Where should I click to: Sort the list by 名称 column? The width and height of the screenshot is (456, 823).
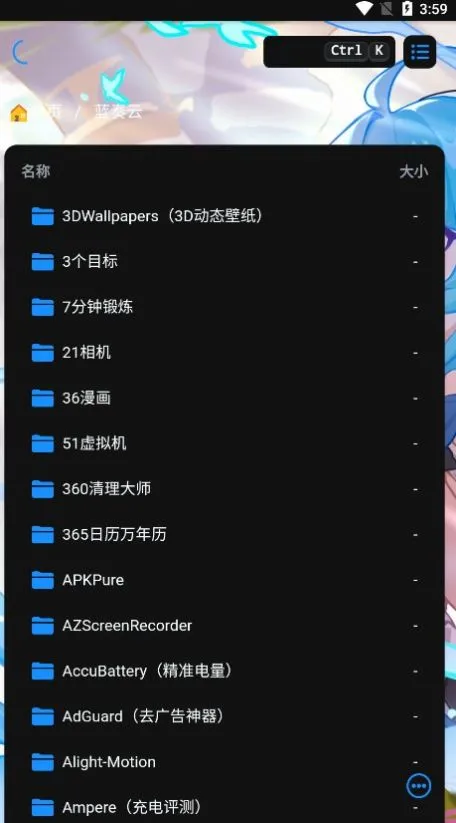click(36, 171)
